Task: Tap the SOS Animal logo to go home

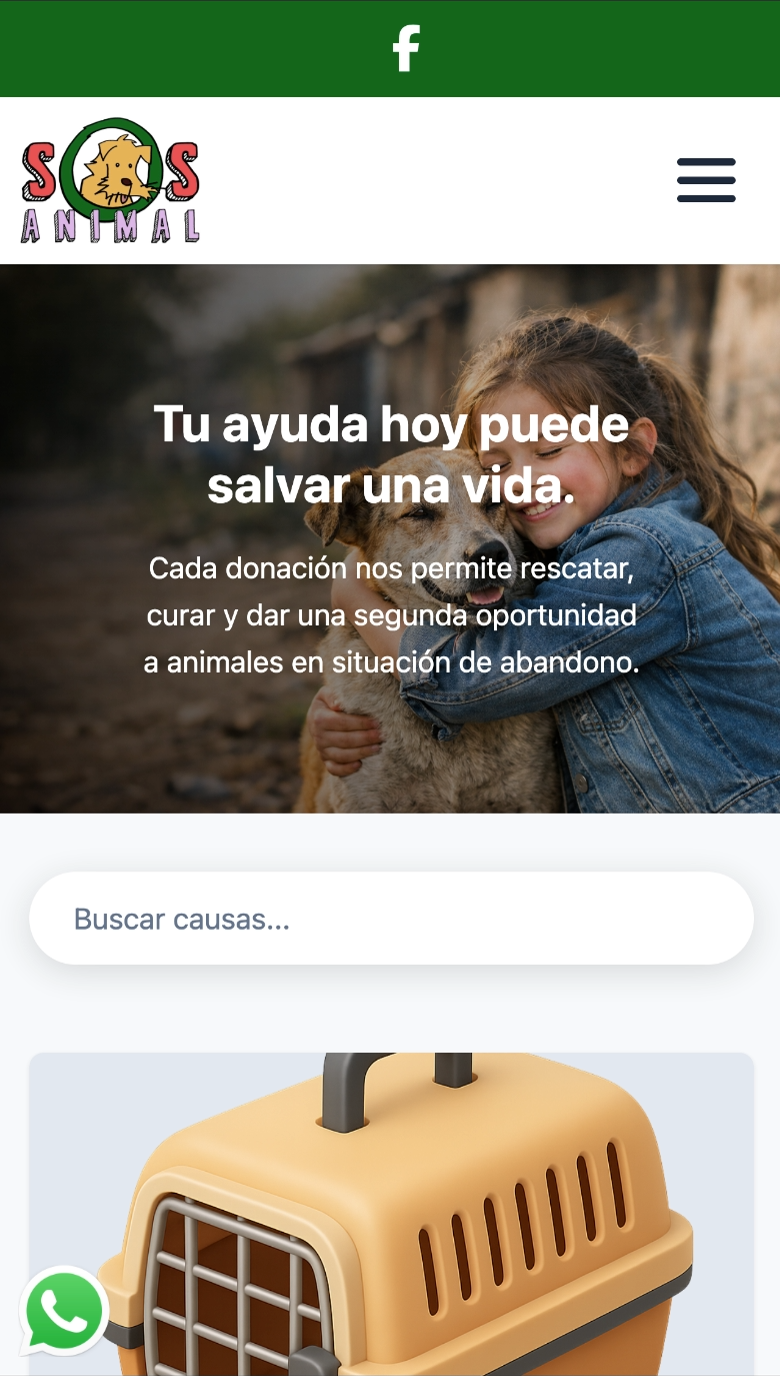Action: tap(110, 181)
